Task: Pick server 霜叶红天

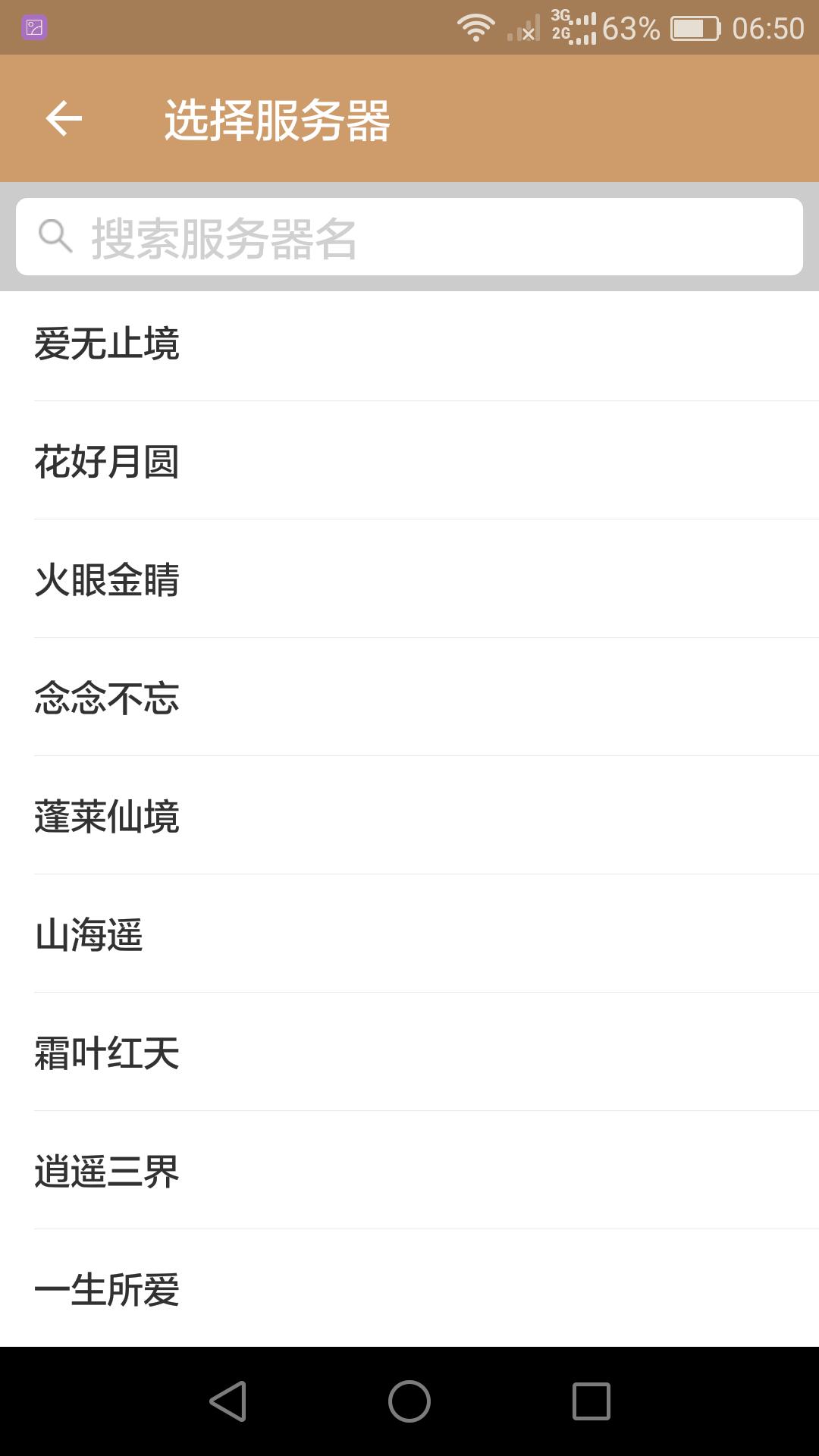Action: (107, 1053)
